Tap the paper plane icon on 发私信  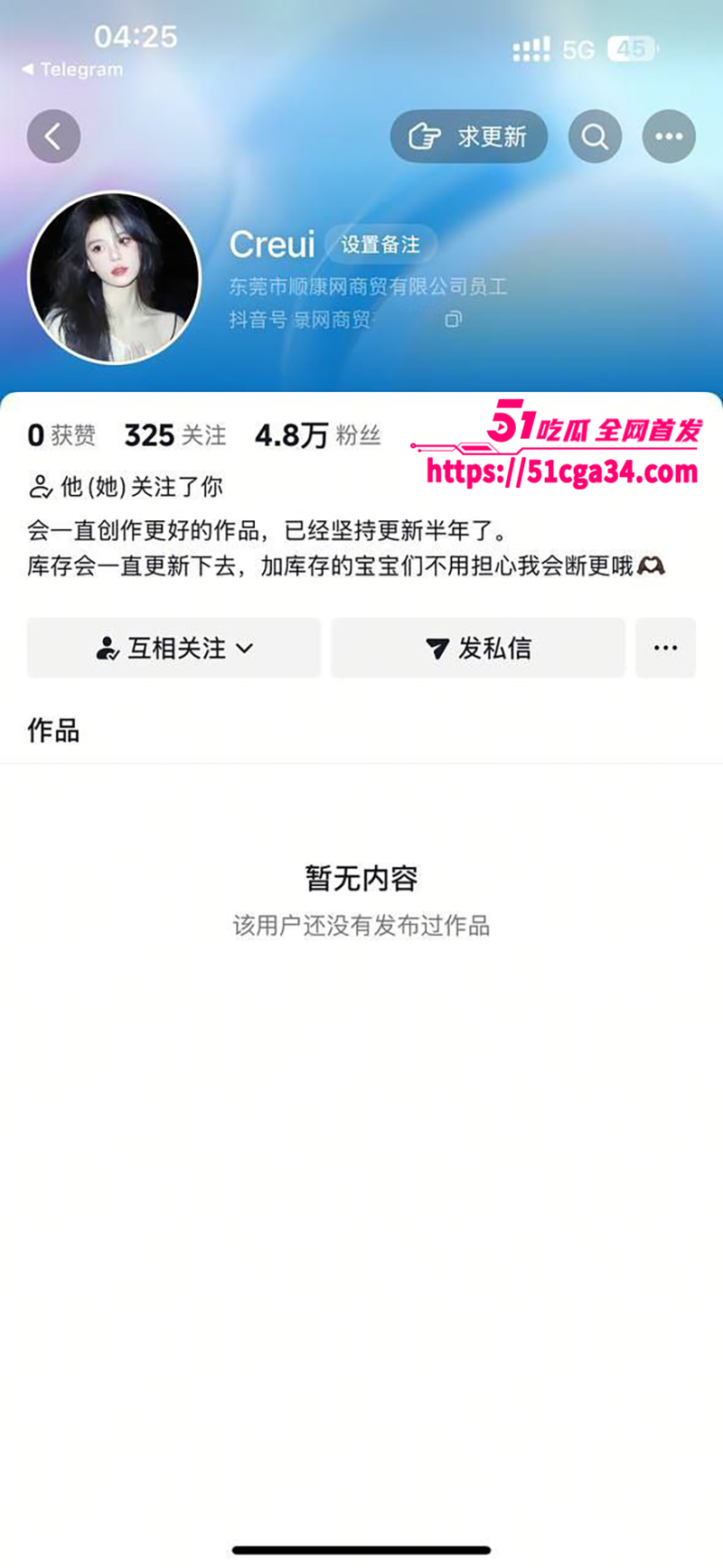click(x=436, y=648)
